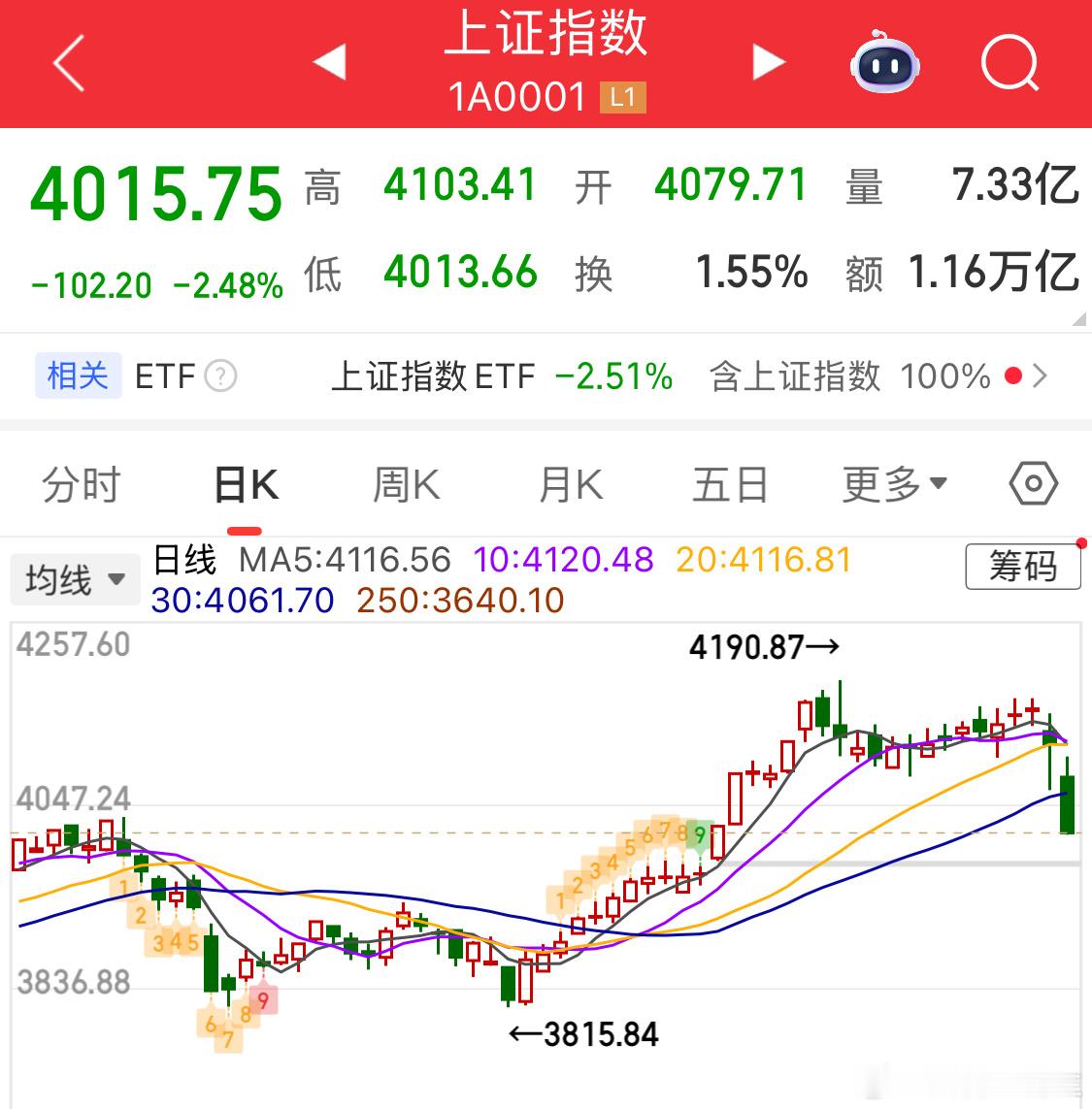Open chart settings gear icon
Screen dimensions: 1092x1109
click(1034, 482)
